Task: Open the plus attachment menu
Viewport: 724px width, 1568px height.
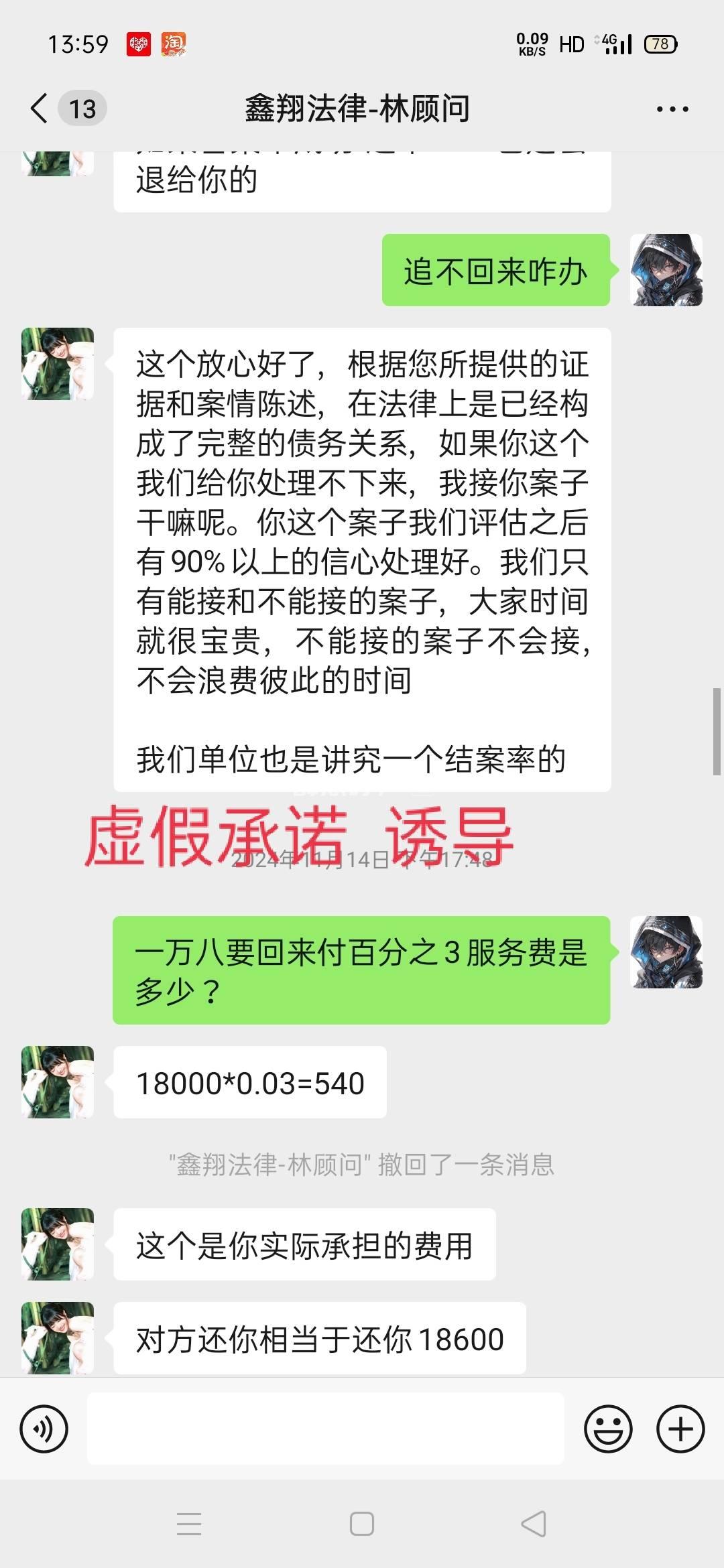Action: coord(680,1429)
